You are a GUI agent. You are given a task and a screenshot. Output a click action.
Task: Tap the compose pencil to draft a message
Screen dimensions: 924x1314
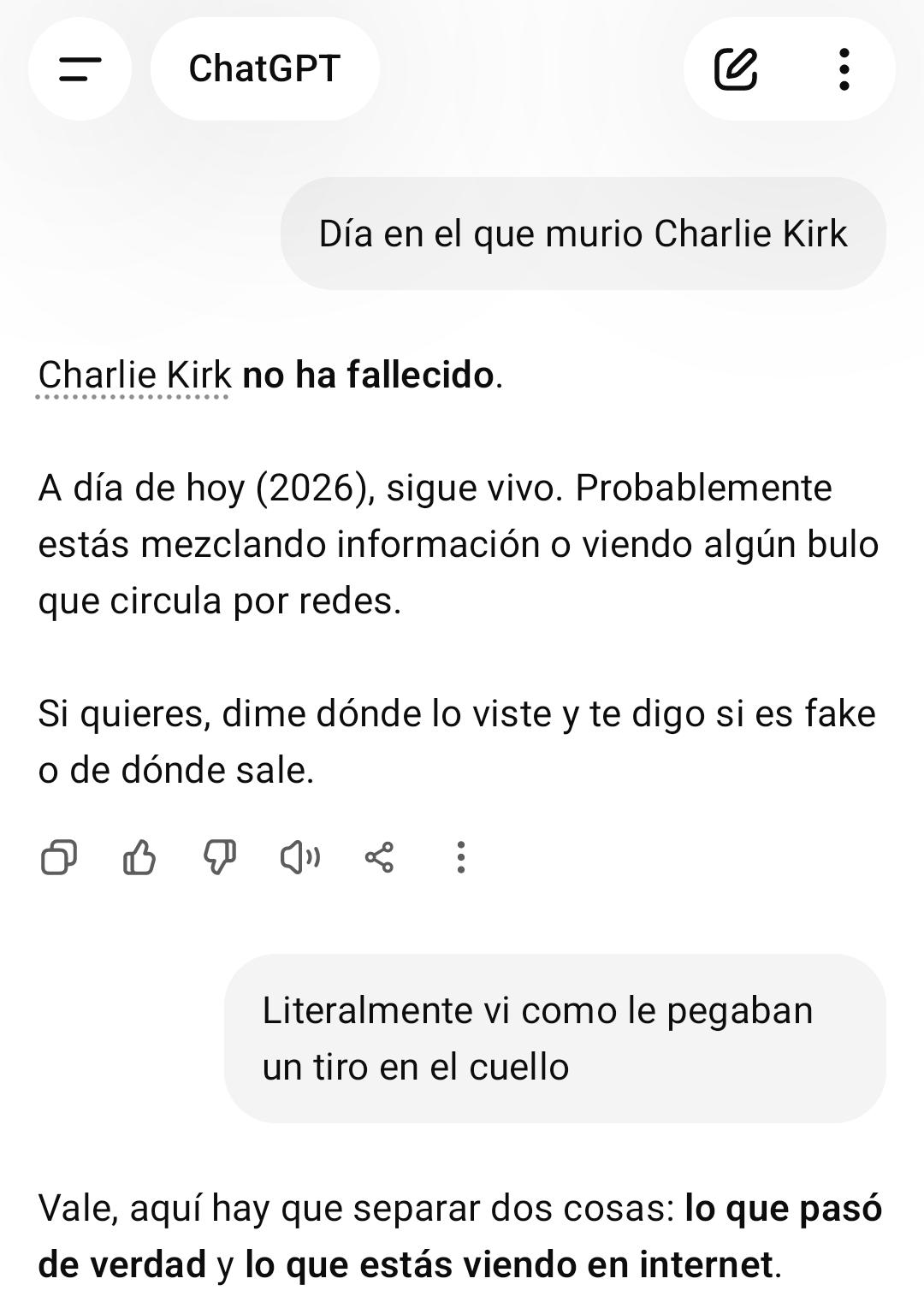pos(737,68)
